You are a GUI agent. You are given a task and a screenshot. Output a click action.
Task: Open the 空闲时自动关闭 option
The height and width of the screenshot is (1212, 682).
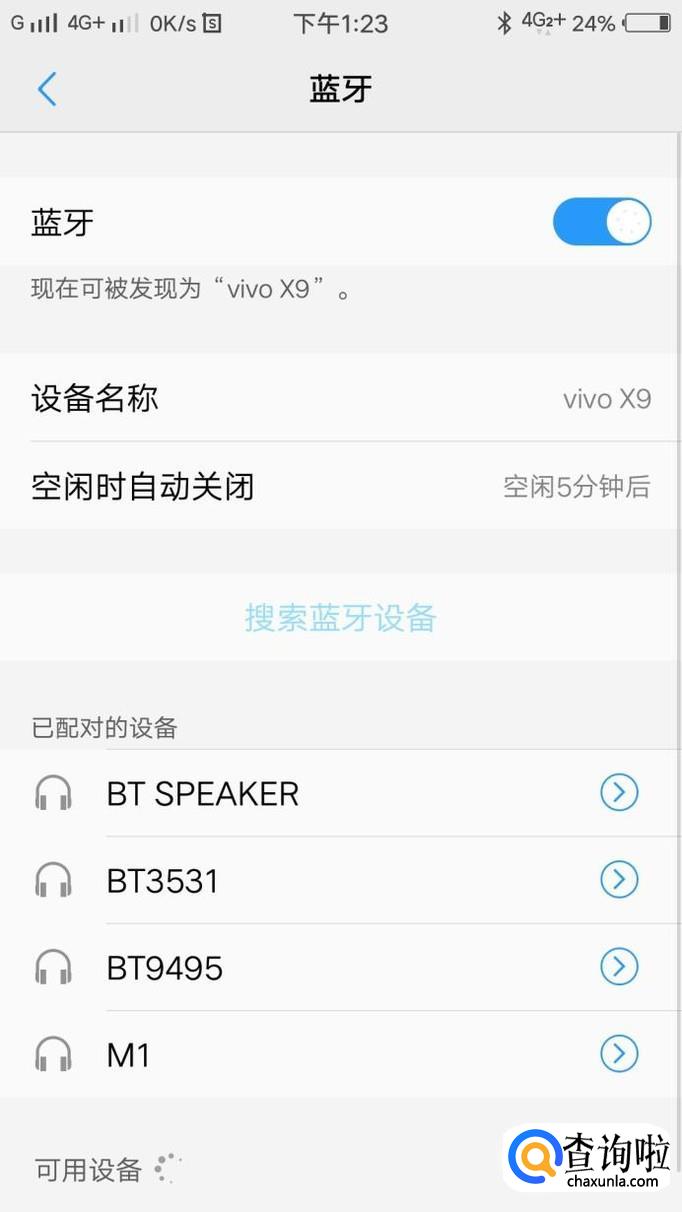[340, 486]
